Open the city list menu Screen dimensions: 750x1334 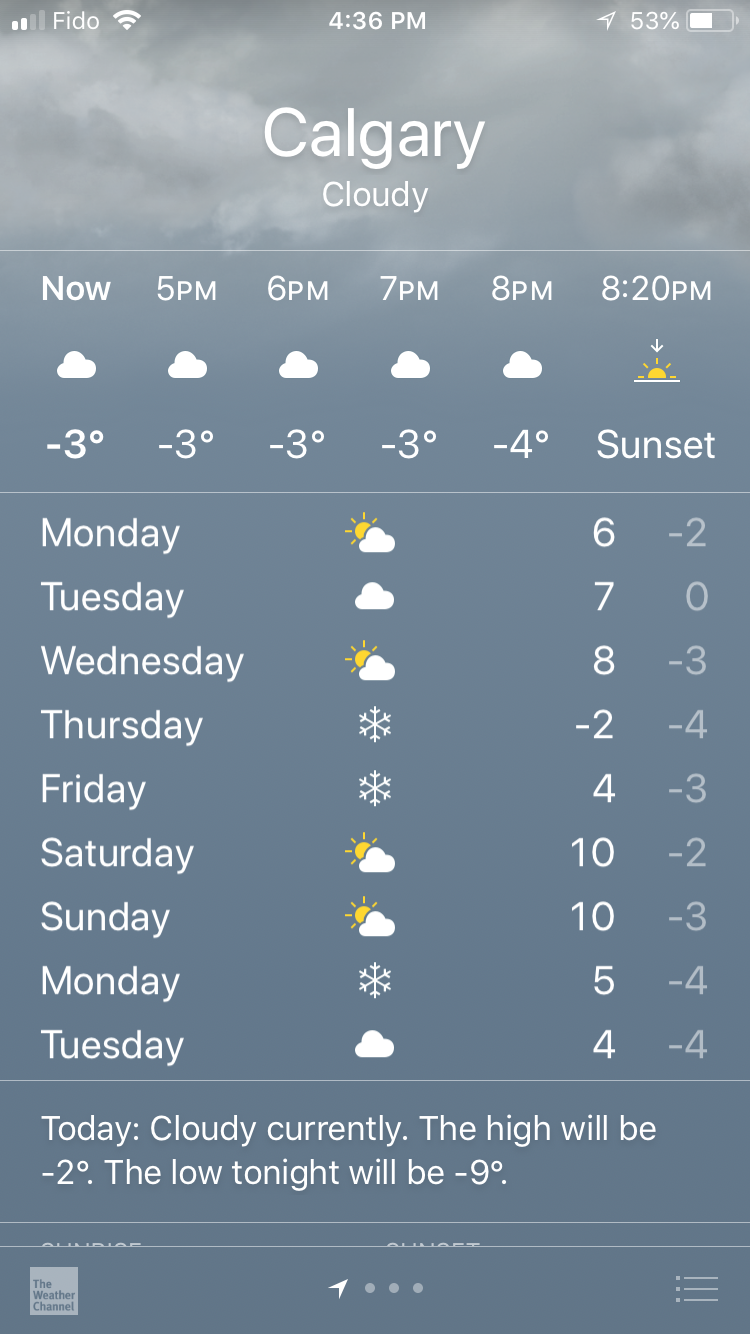coord(696,1288)
